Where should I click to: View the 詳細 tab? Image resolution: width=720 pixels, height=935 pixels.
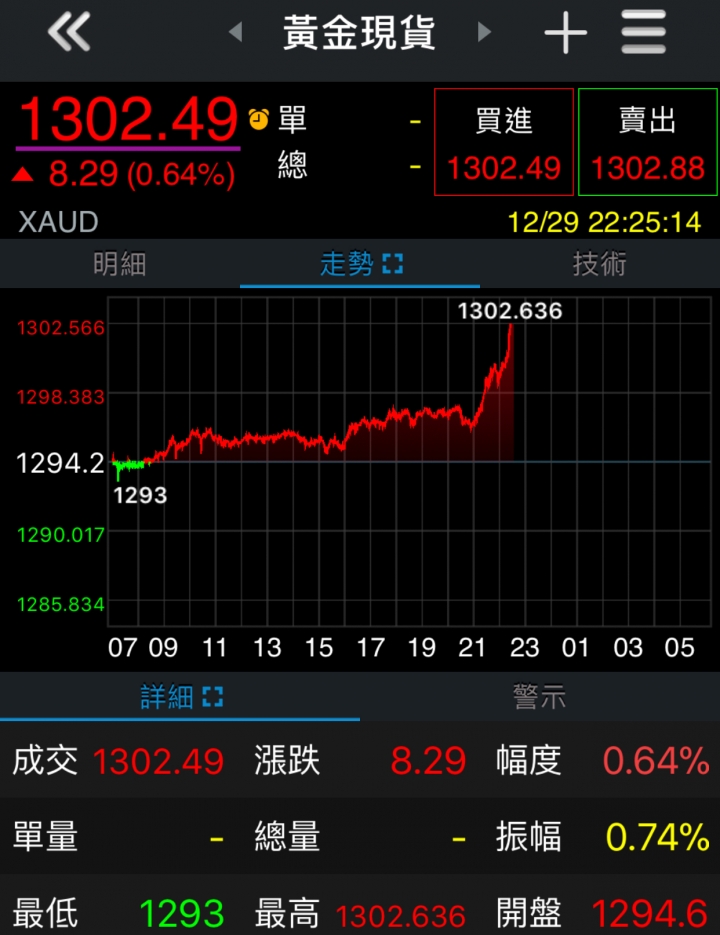pyautogui.click(x=180, y=697)
